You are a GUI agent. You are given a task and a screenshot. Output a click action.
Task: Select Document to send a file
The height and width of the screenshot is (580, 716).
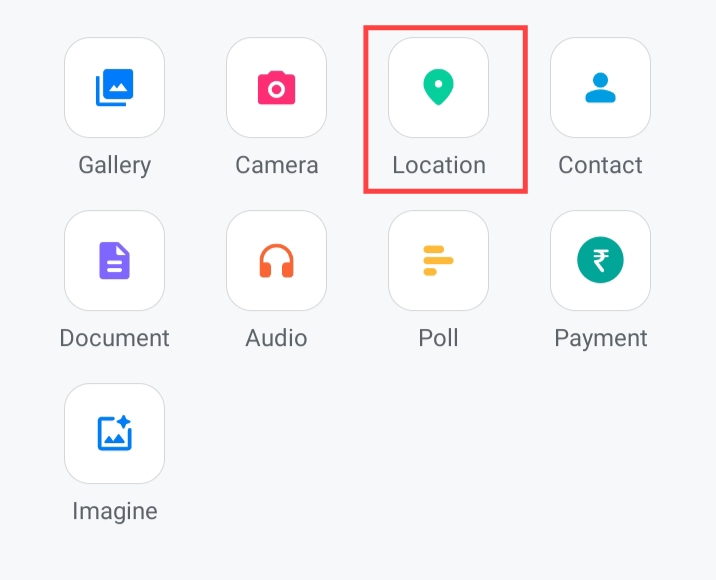pos(114,261)
